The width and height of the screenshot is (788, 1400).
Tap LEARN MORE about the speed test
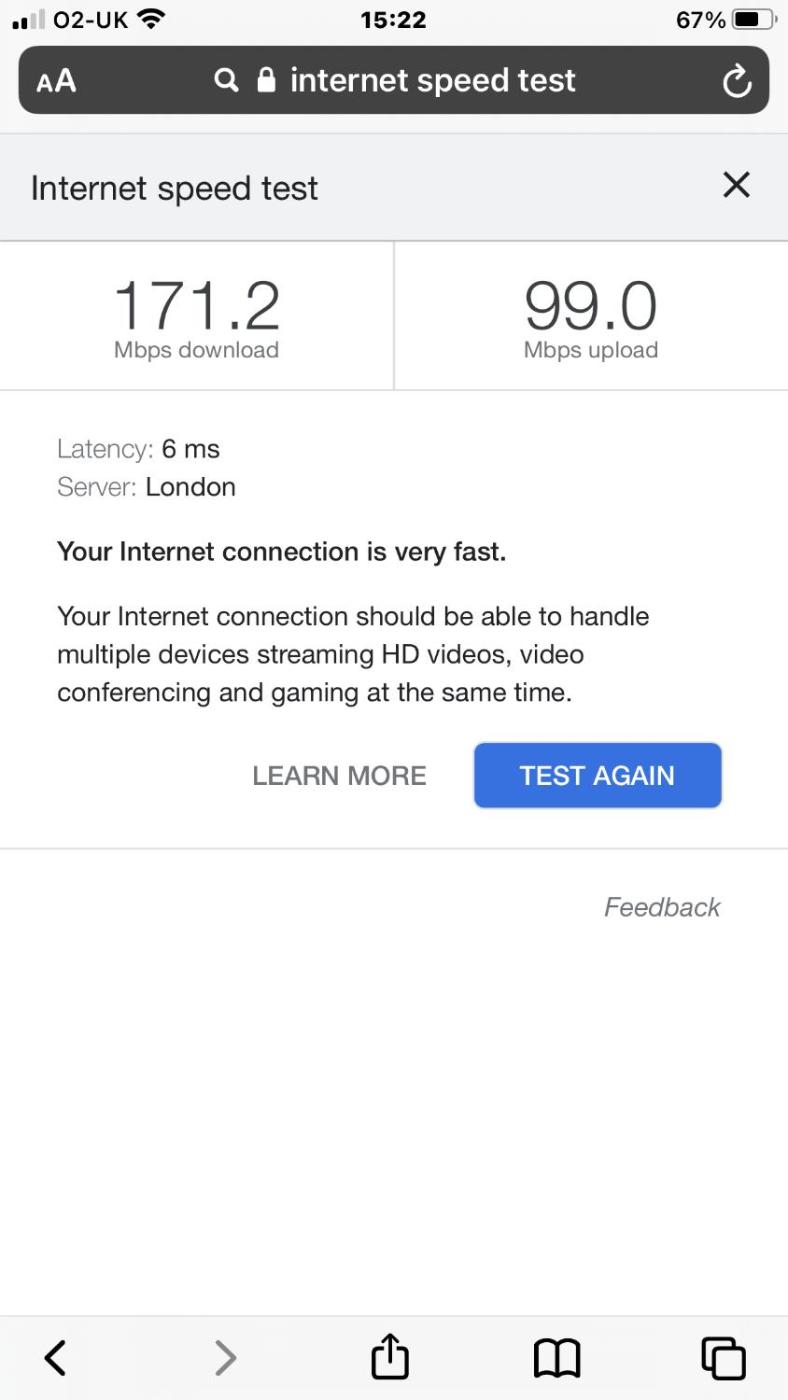(x=339, y=776)
